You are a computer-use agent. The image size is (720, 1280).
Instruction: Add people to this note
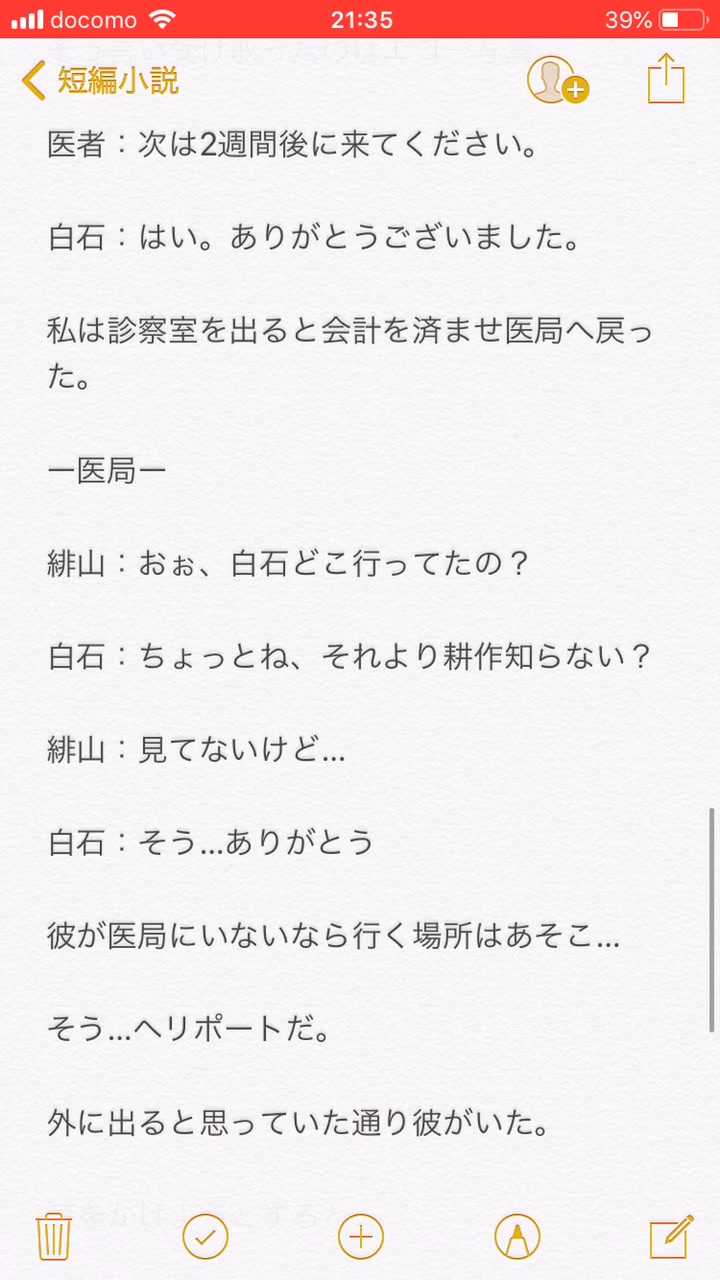coord(557,80)
